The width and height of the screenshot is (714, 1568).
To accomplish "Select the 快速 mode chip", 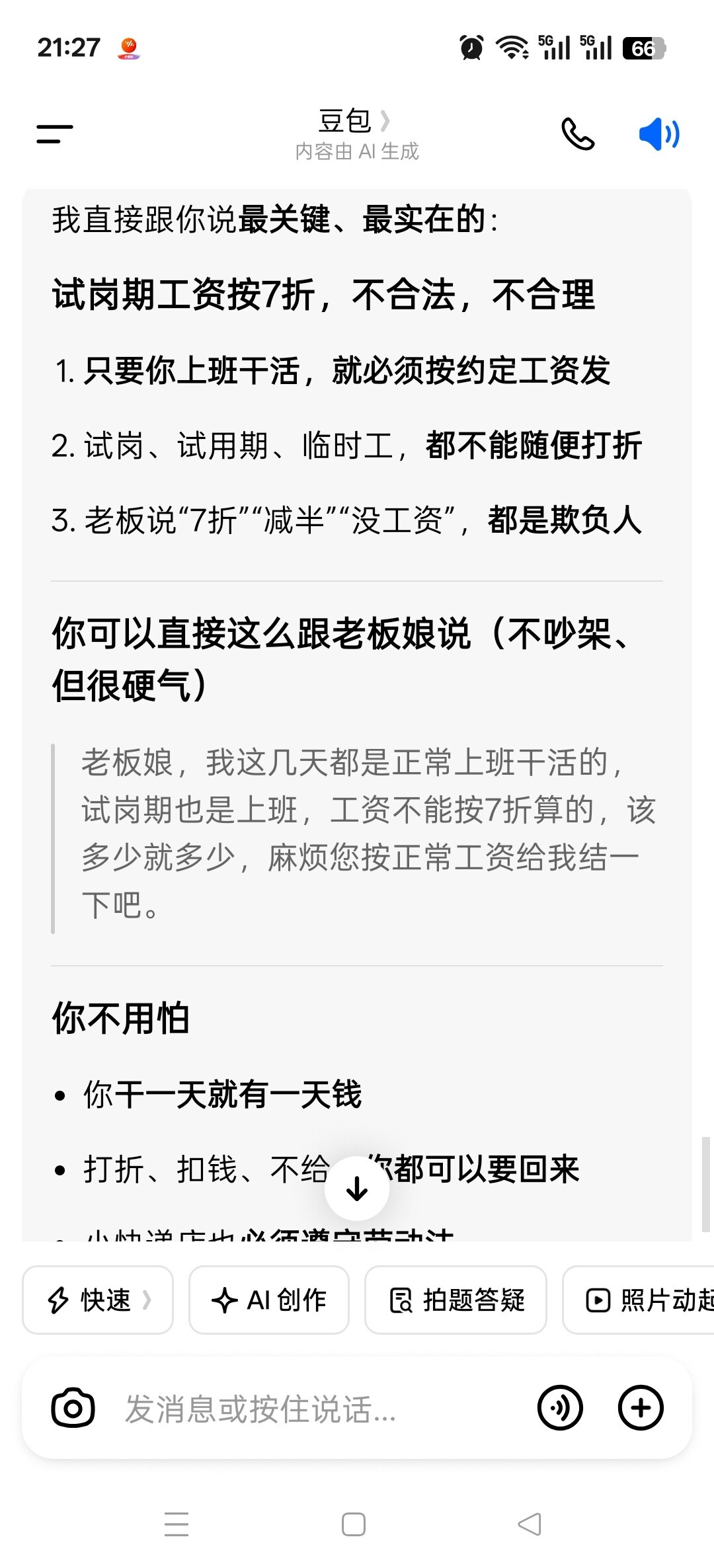I will point(98,1300).
